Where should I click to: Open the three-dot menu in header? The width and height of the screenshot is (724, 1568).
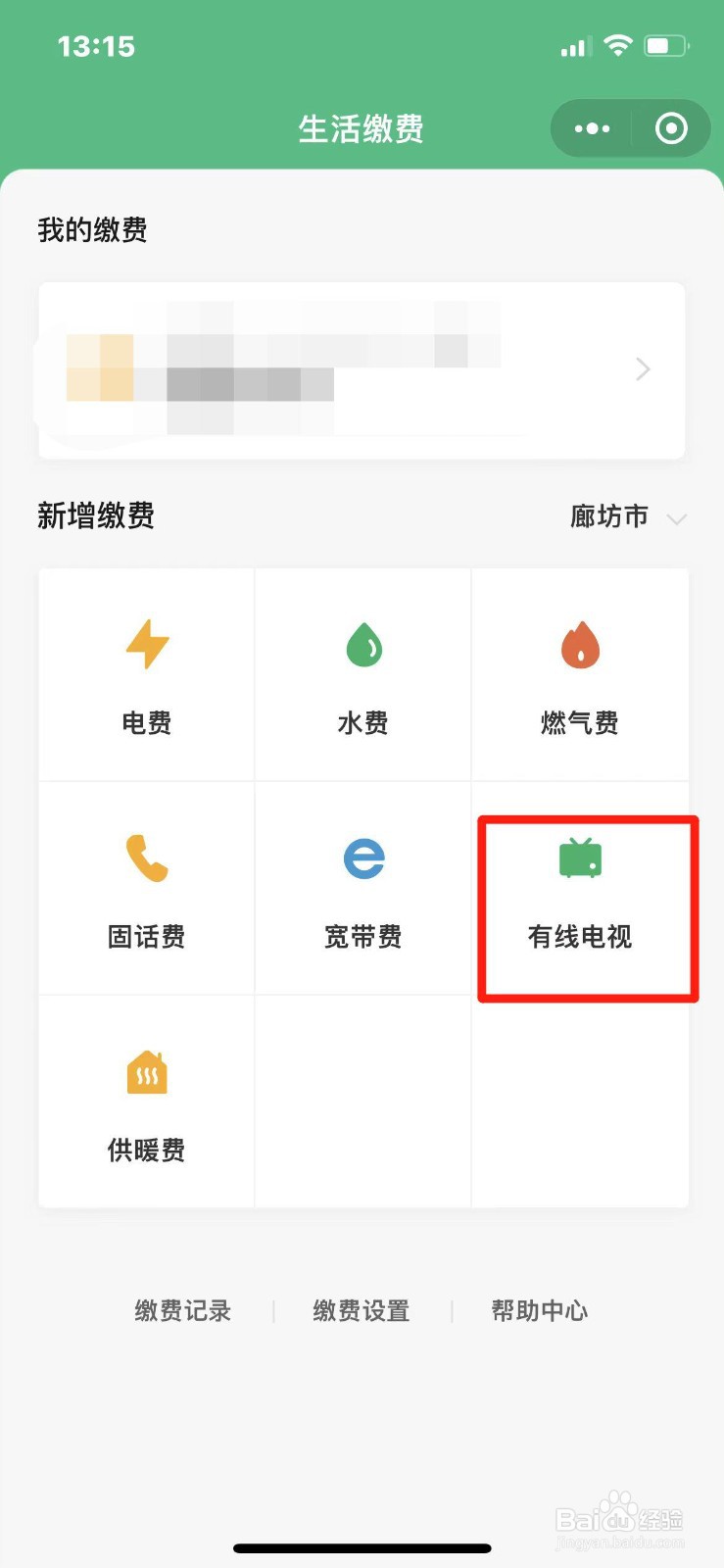click(591, 127)
